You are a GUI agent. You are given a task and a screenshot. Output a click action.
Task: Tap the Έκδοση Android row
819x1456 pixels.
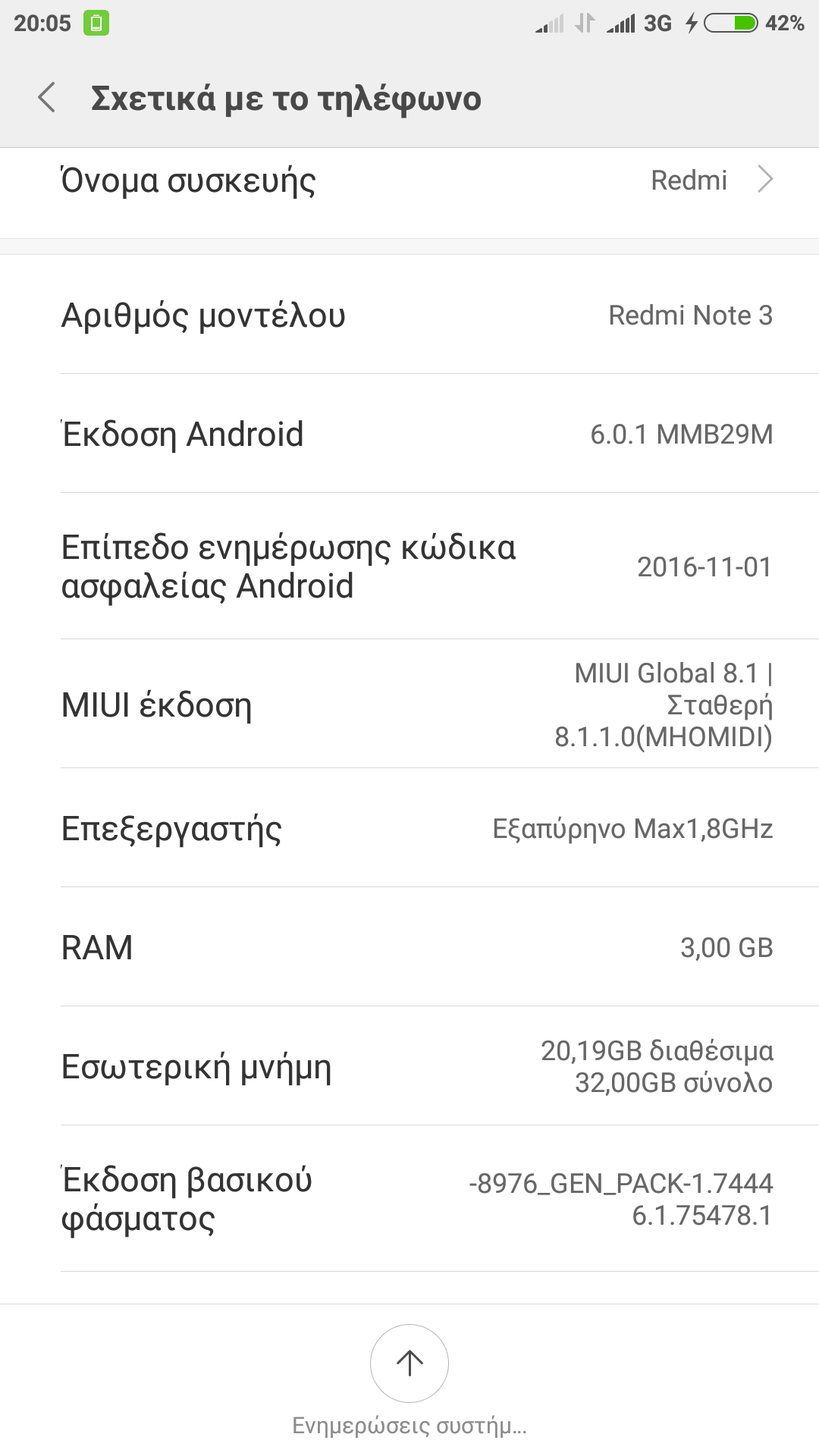tap(409, 434)
